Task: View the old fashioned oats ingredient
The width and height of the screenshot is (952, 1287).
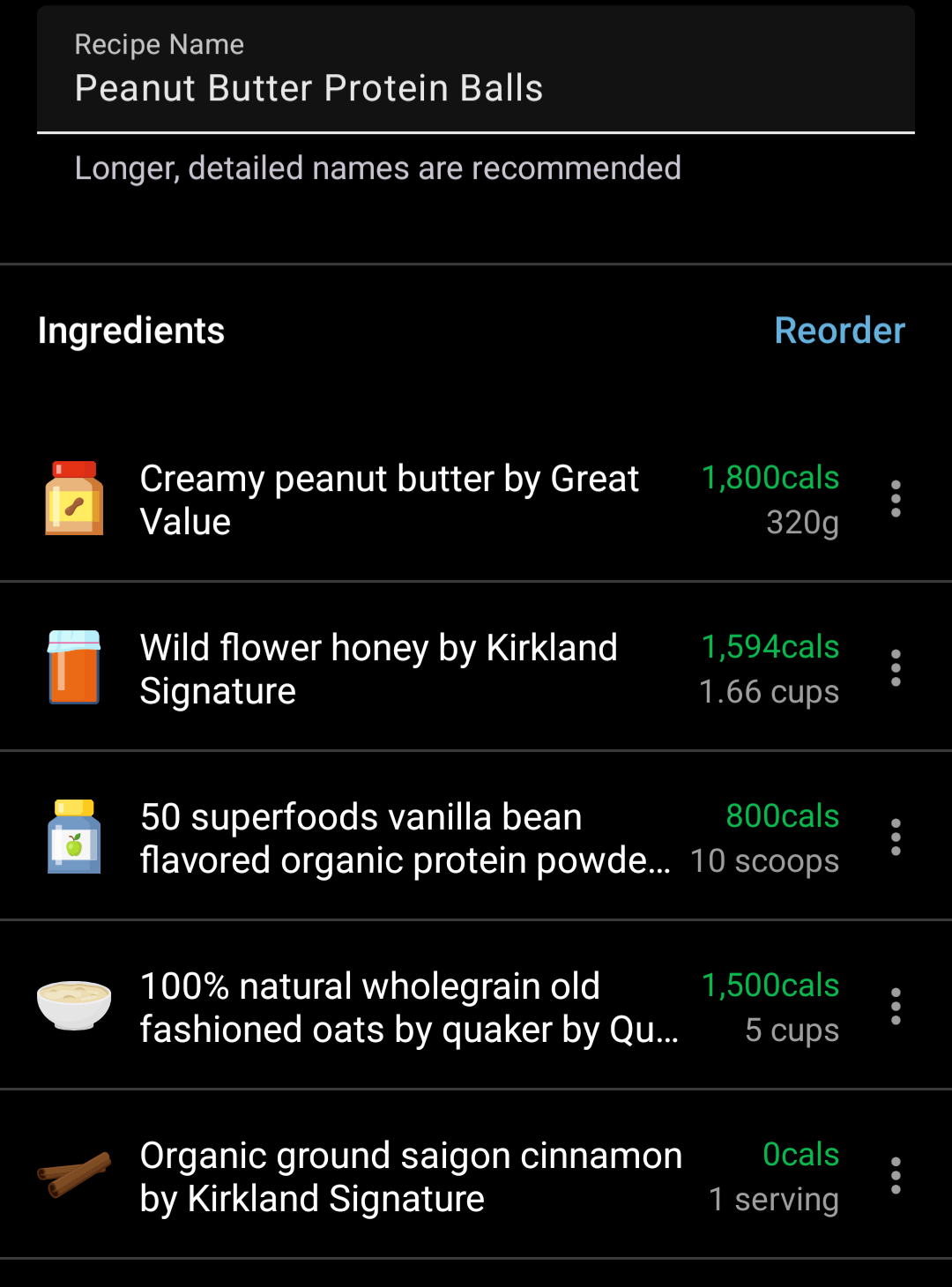Action: (407, 1008)
